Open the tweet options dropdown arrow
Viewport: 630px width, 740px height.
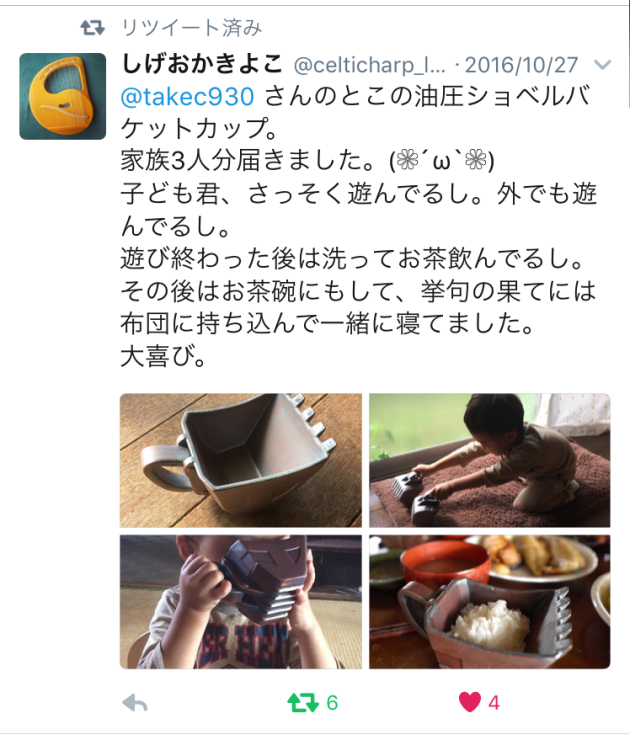click(602, 65)
